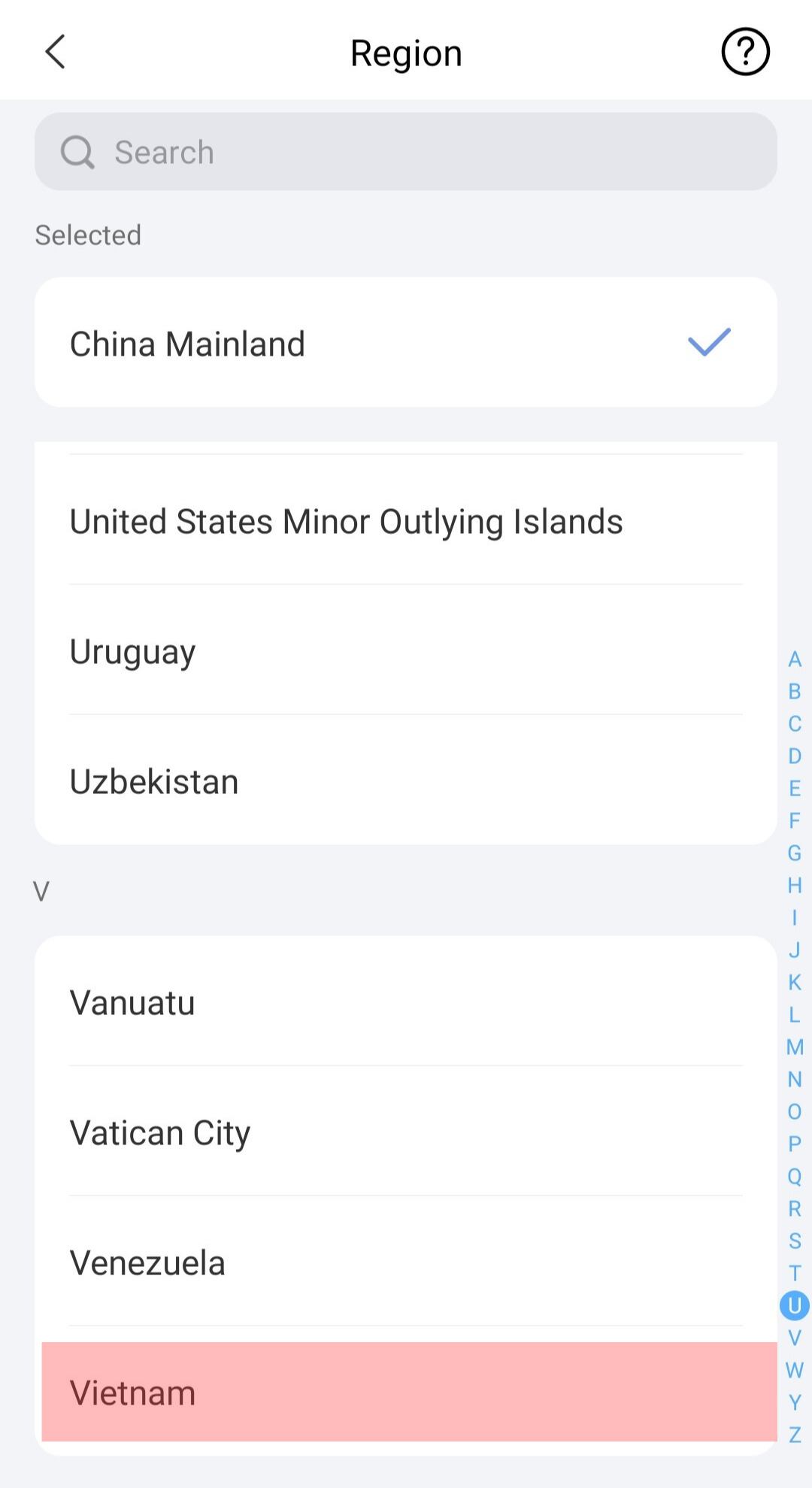Select Vanuatu as region
The width and height of the screenshot is (812, 1488).
pos(406,1002)
